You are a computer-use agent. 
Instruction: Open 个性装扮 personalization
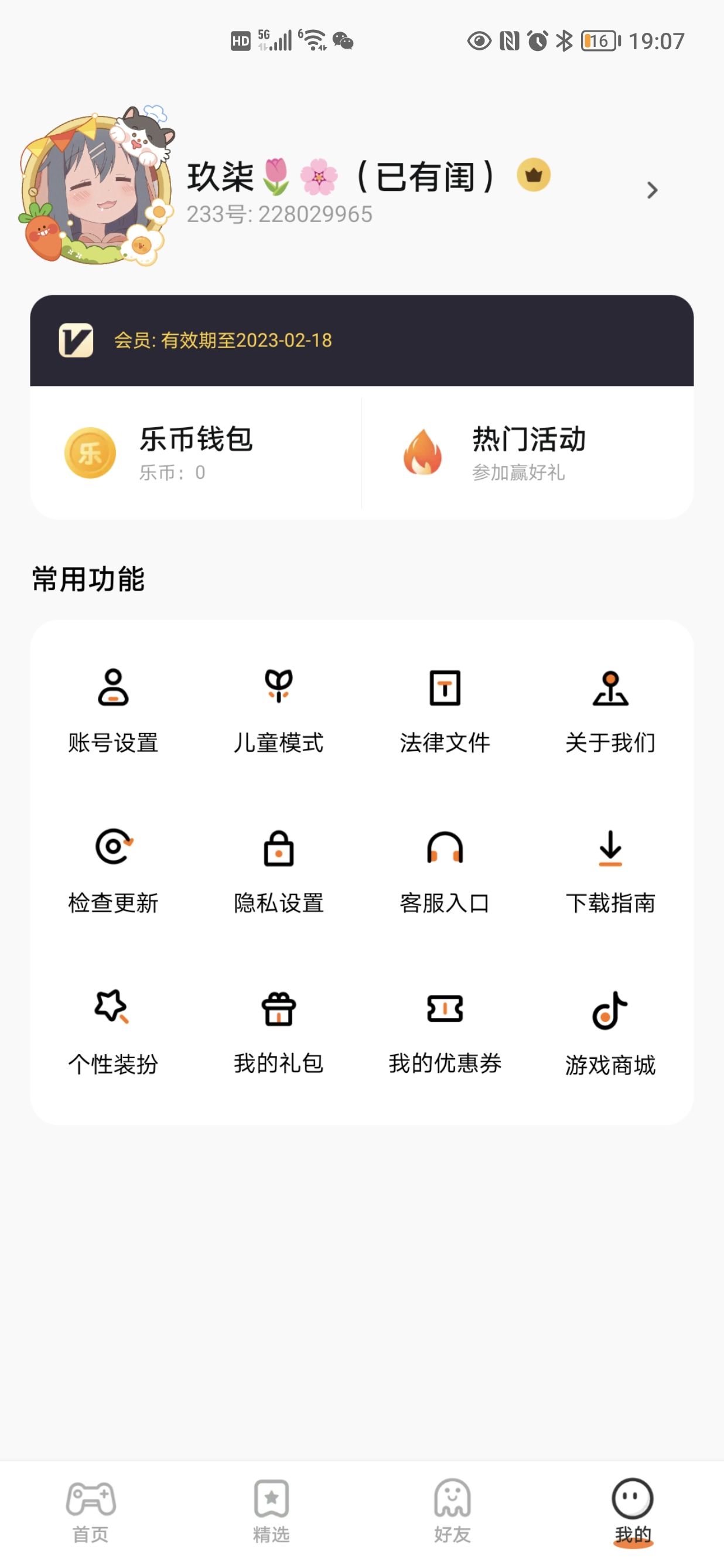point(113,1032)
